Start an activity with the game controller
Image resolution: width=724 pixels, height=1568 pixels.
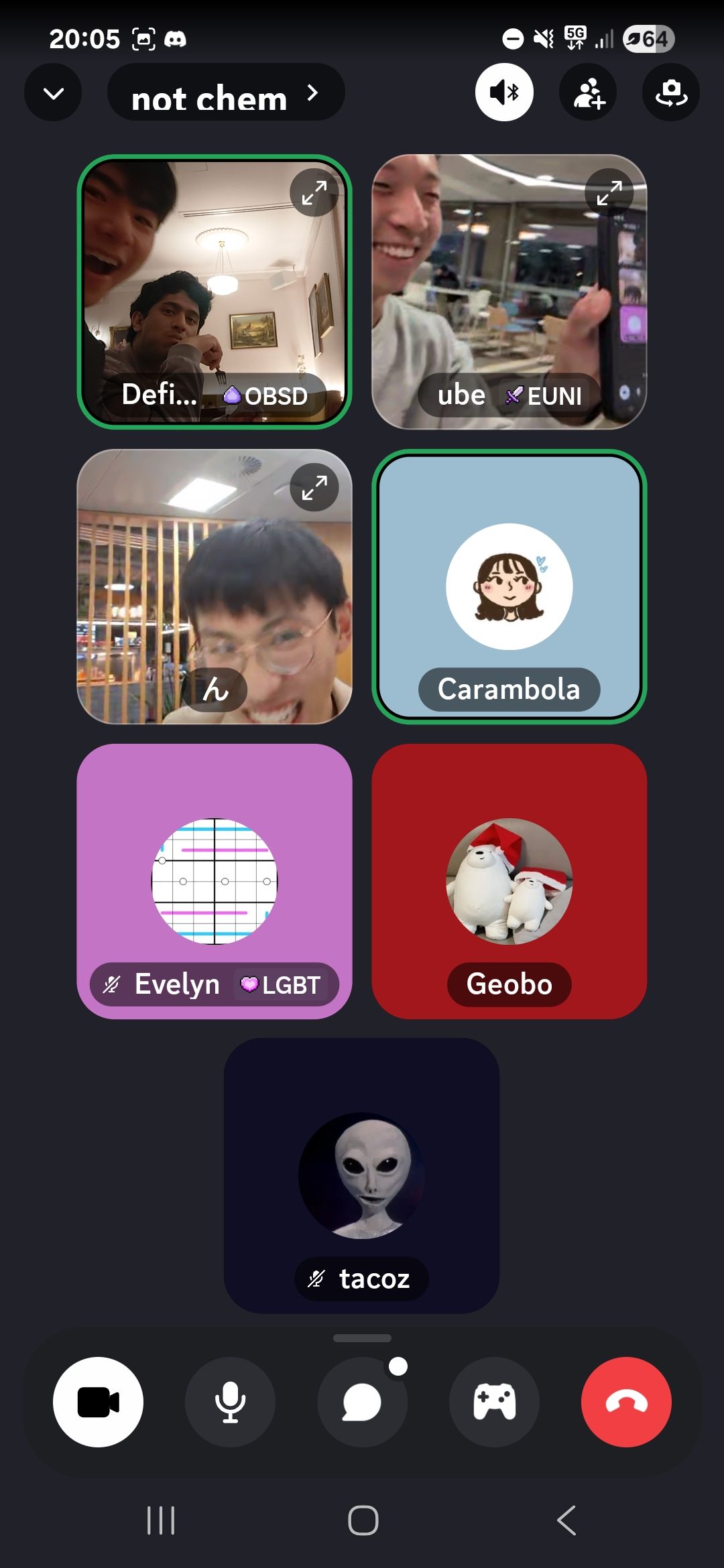click(x=494, y=1402)
